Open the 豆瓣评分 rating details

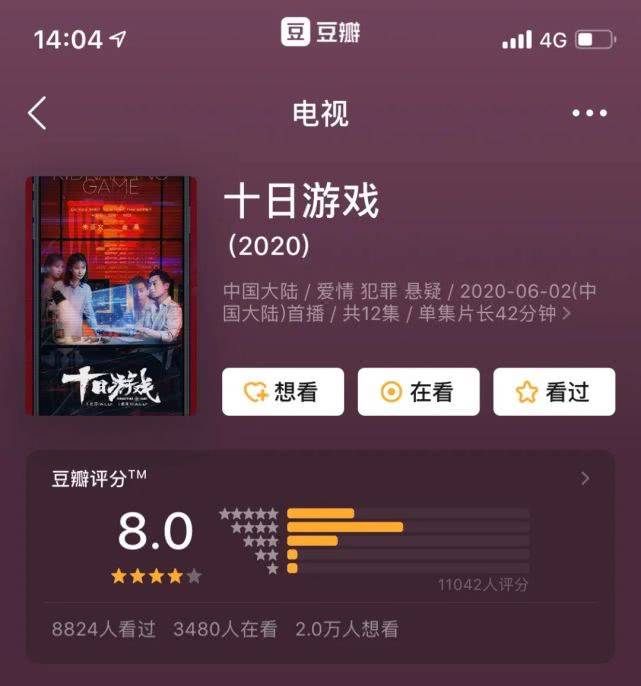(585, 479)
